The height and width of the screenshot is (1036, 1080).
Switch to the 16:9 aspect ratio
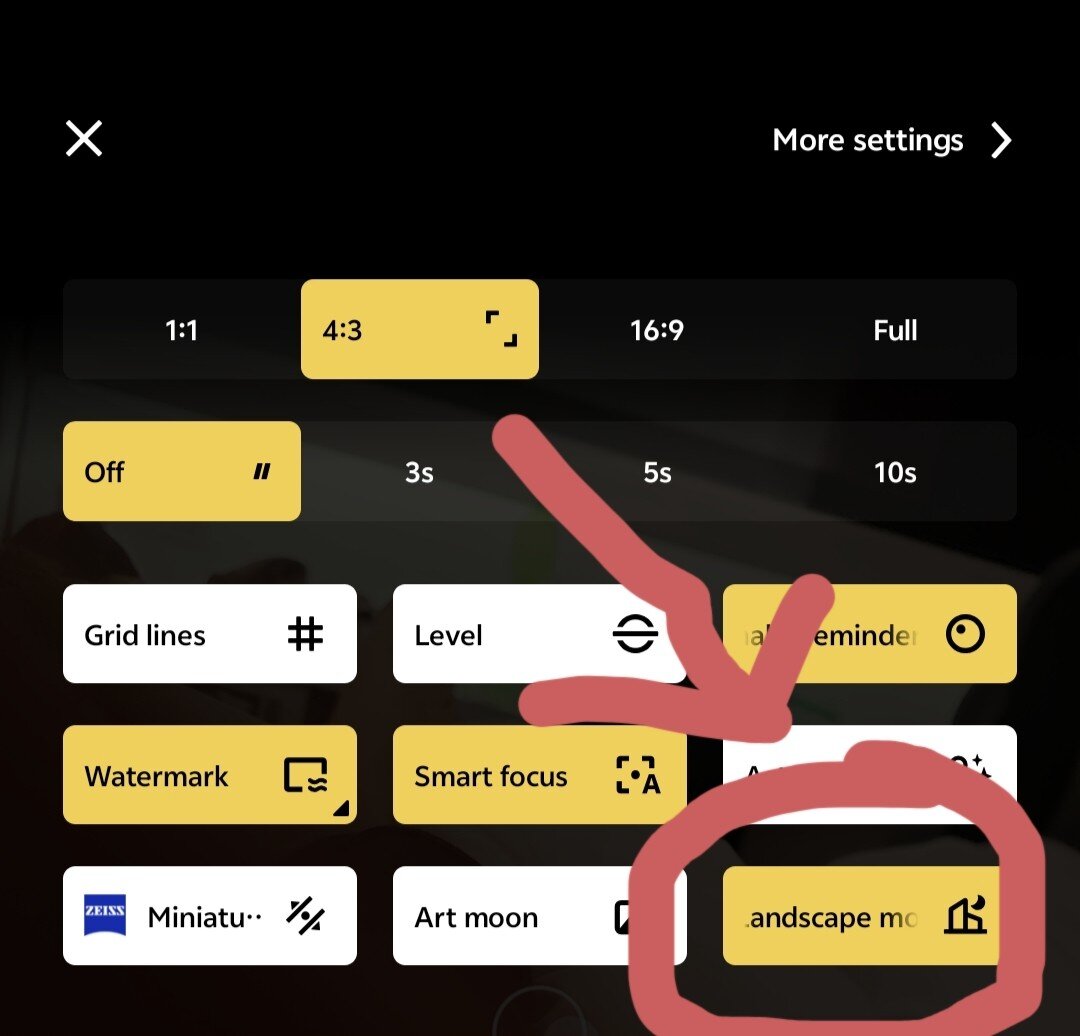point(657,330)
